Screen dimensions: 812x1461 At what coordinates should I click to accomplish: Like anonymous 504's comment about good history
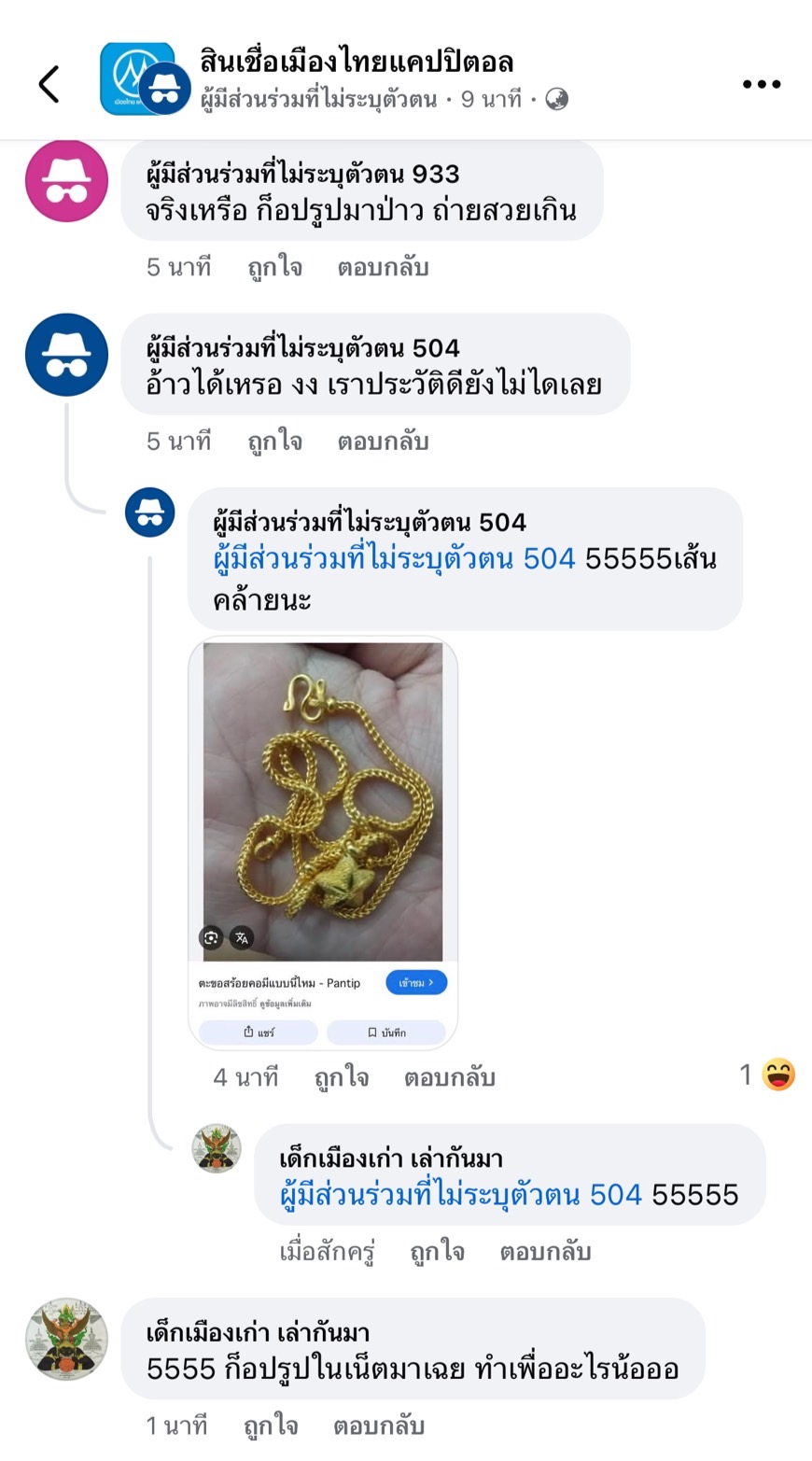274,442
